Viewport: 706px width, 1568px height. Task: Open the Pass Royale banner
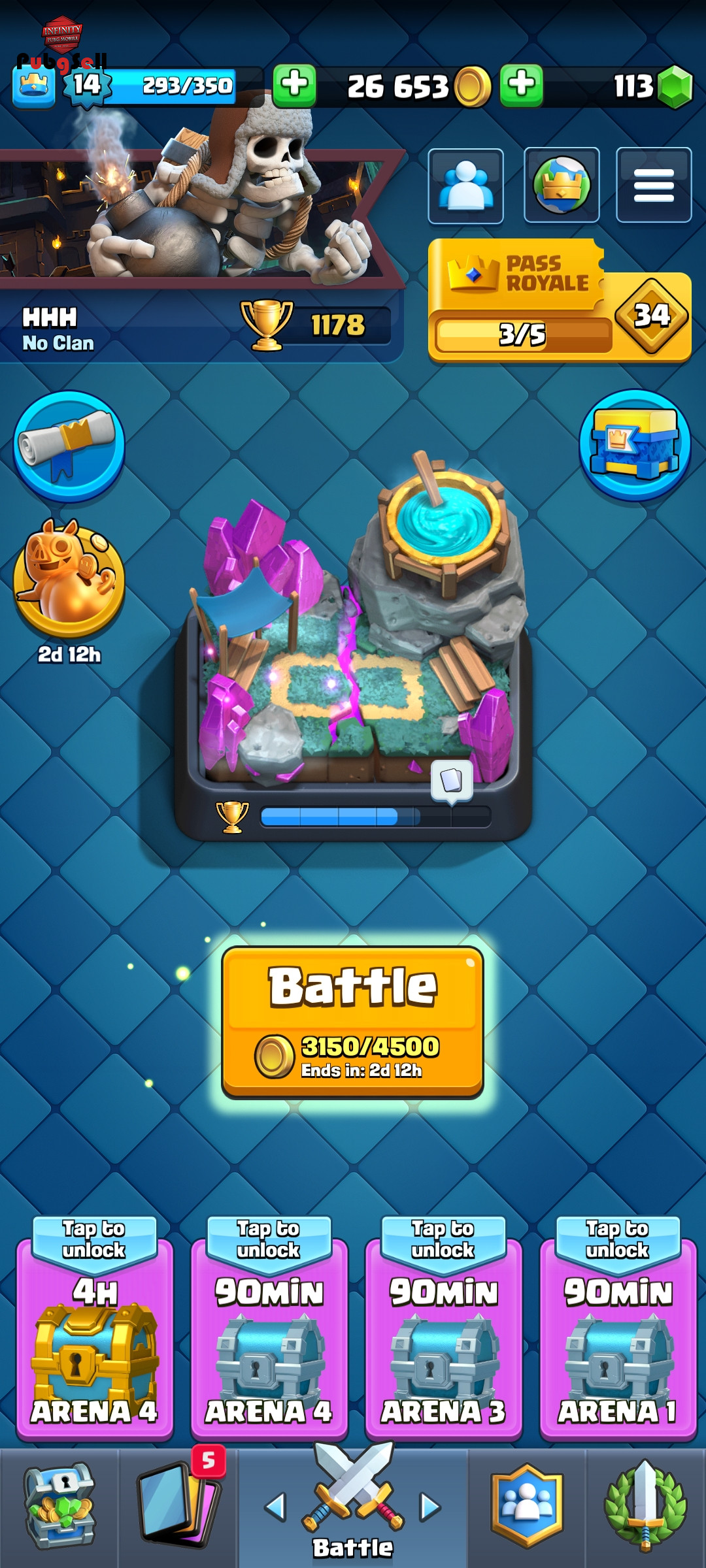pos(560,301)
